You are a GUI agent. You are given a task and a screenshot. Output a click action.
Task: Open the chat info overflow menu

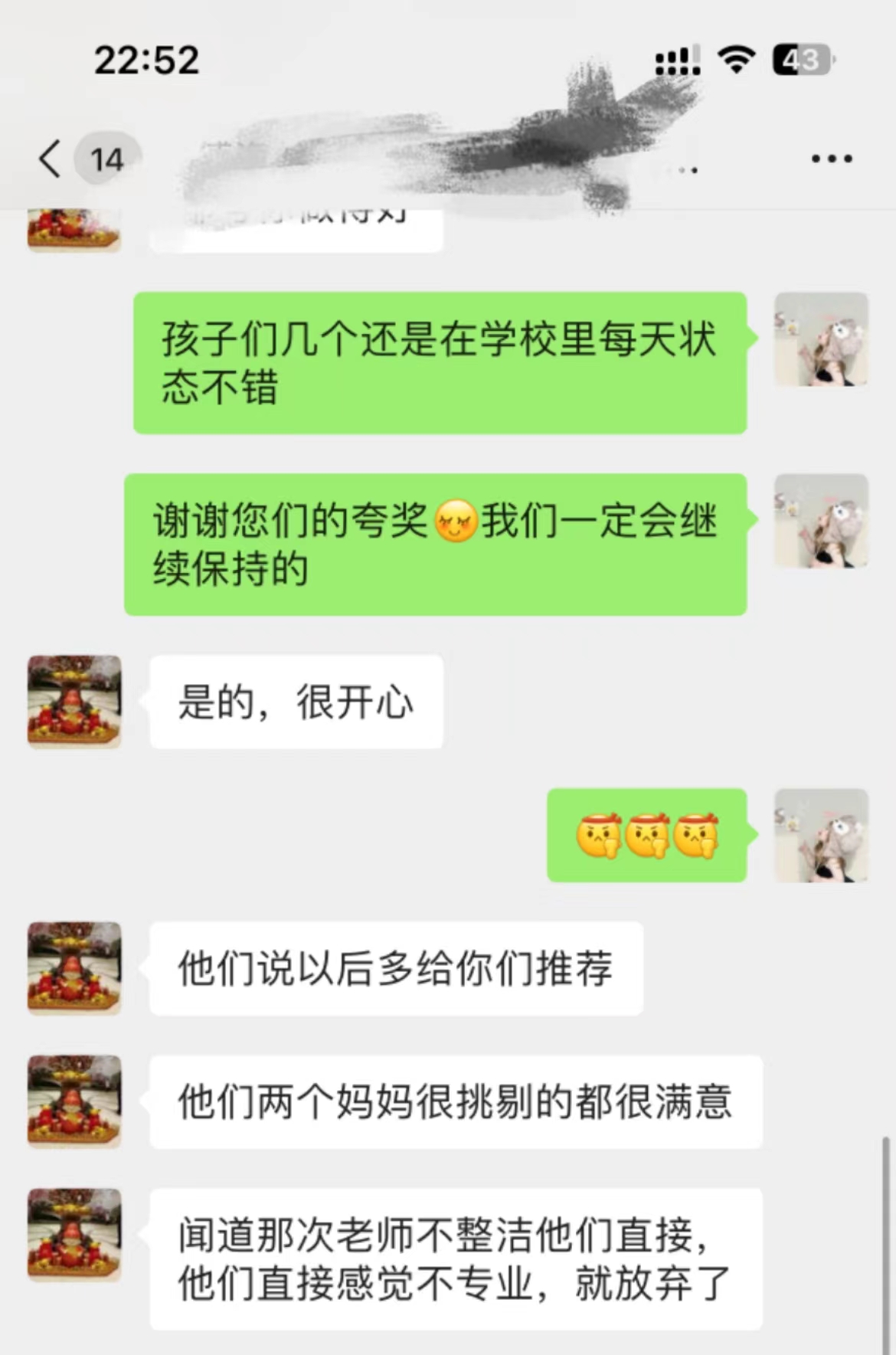(832, 159)
